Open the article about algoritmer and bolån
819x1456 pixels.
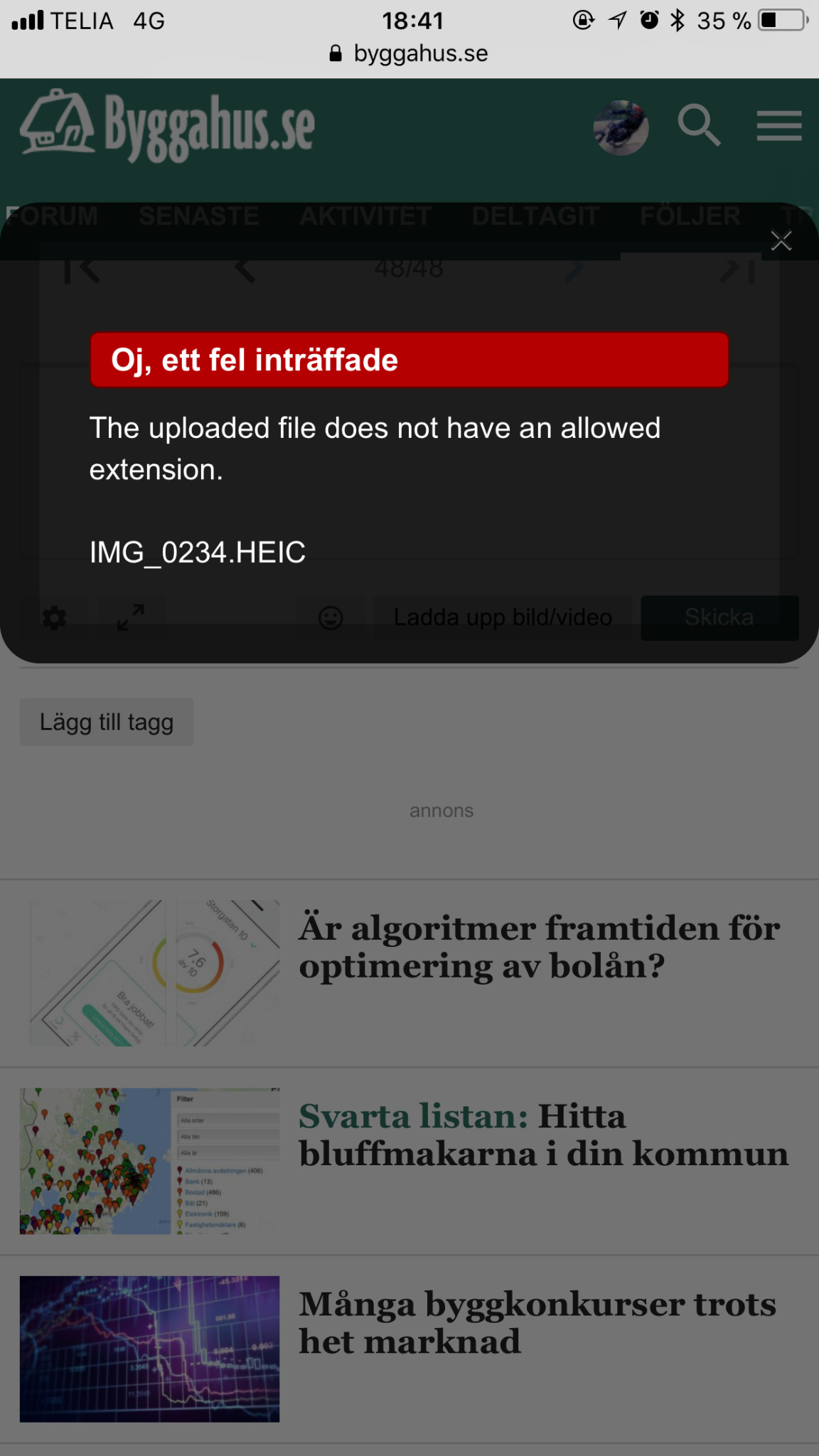coord(539,946)
